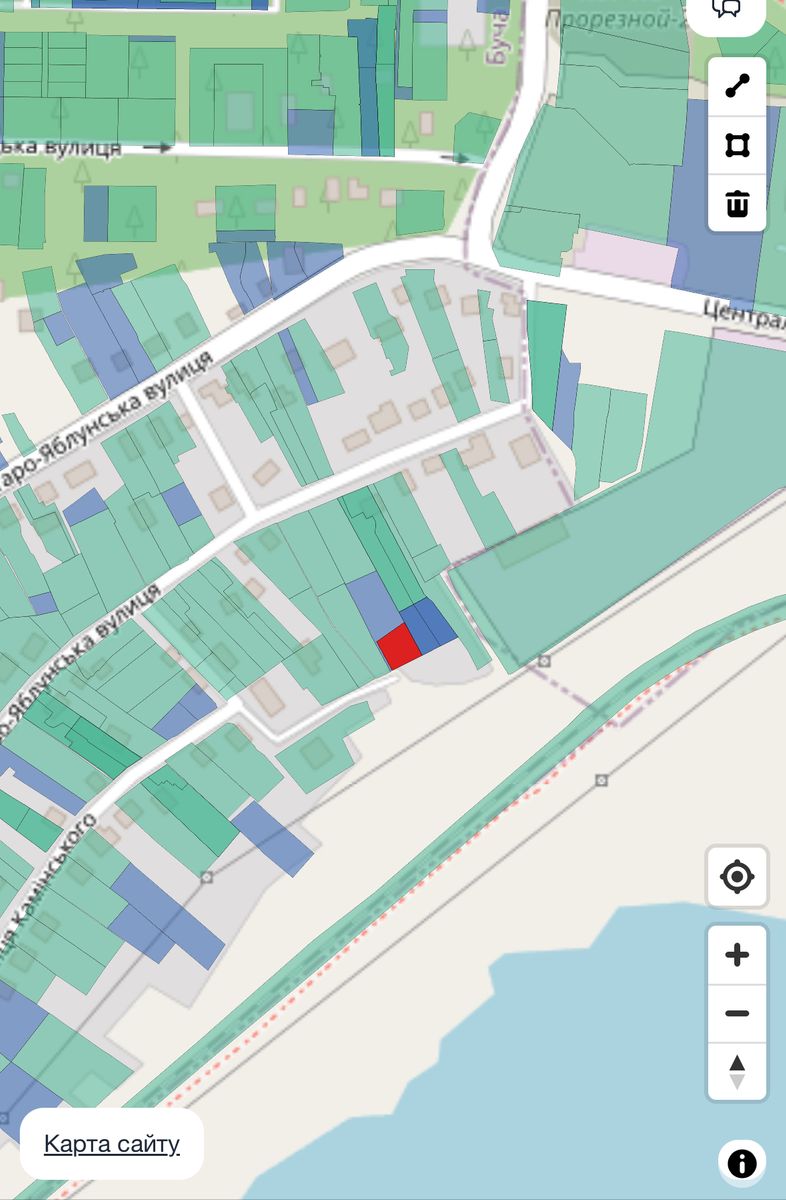786x1200 pixels.
Task: Open the map info button
Action: pyautogui.click(x=741, y=1163)
